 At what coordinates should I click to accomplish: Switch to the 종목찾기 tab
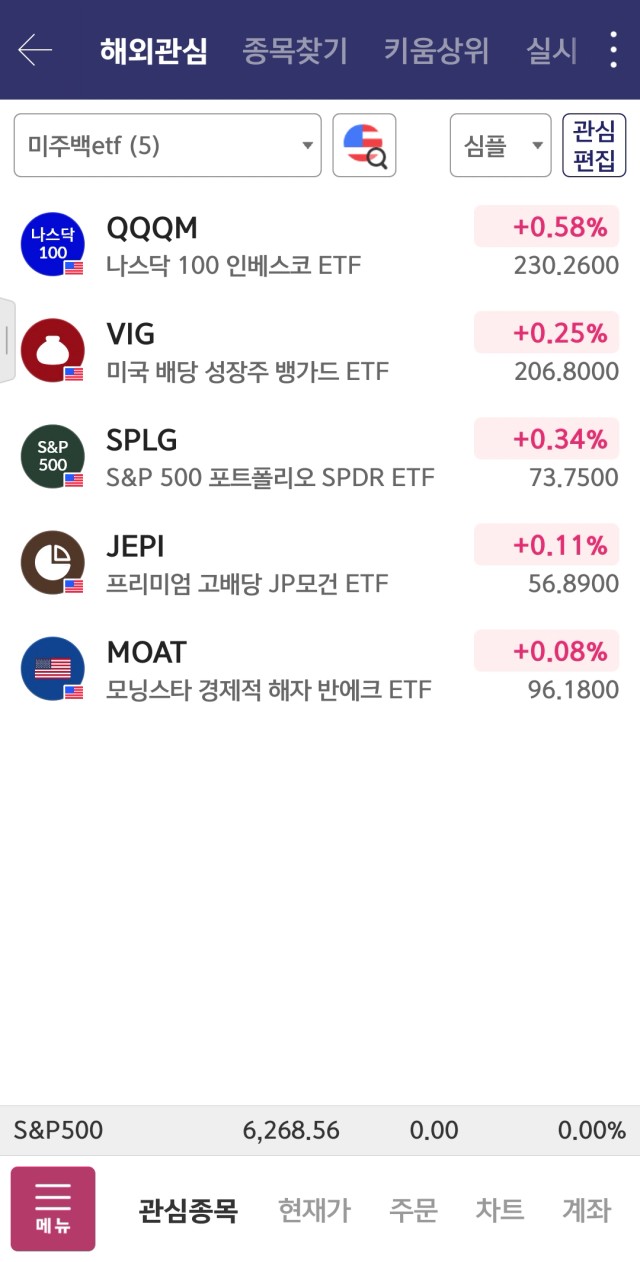click(x=295, y=51)
